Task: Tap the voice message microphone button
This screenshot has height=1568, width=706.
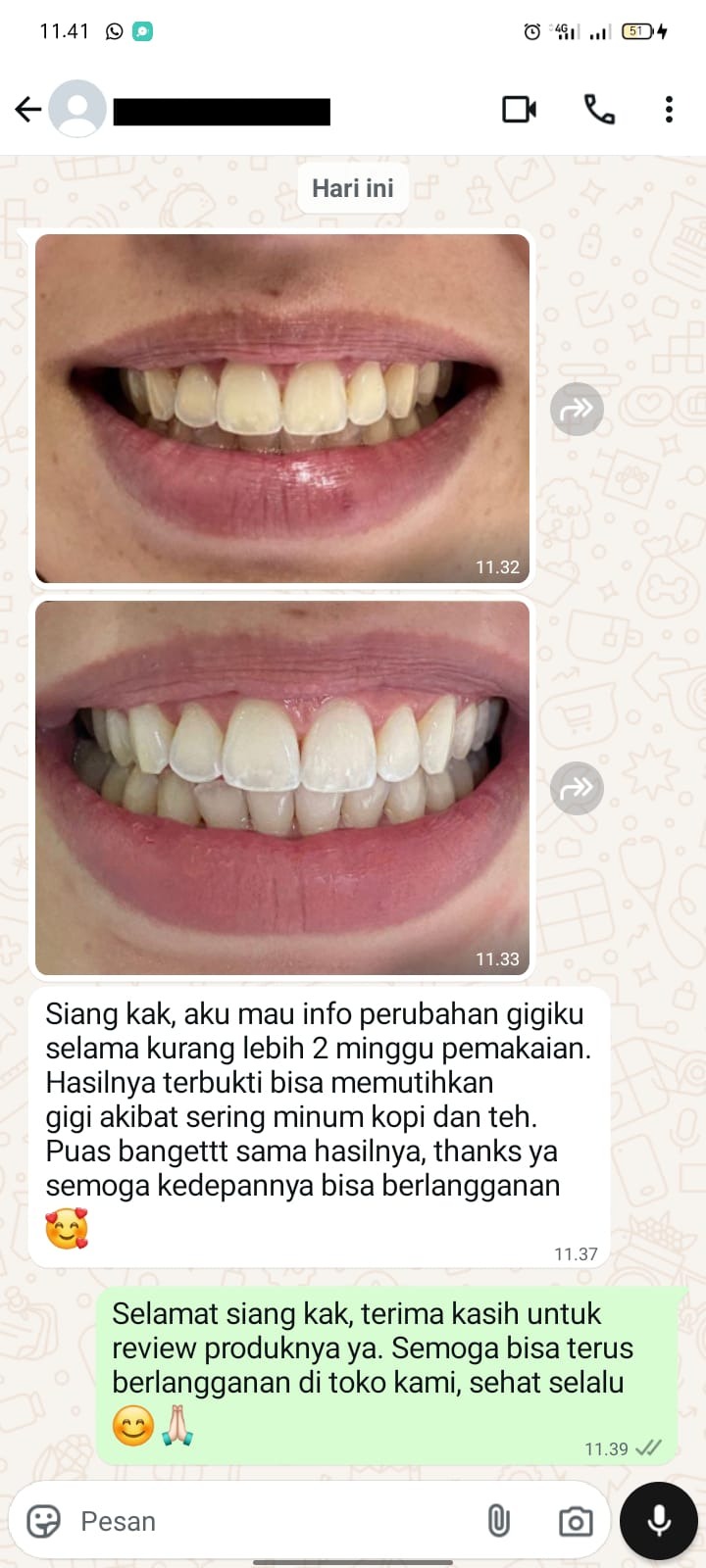Action: coord(659,1521)
